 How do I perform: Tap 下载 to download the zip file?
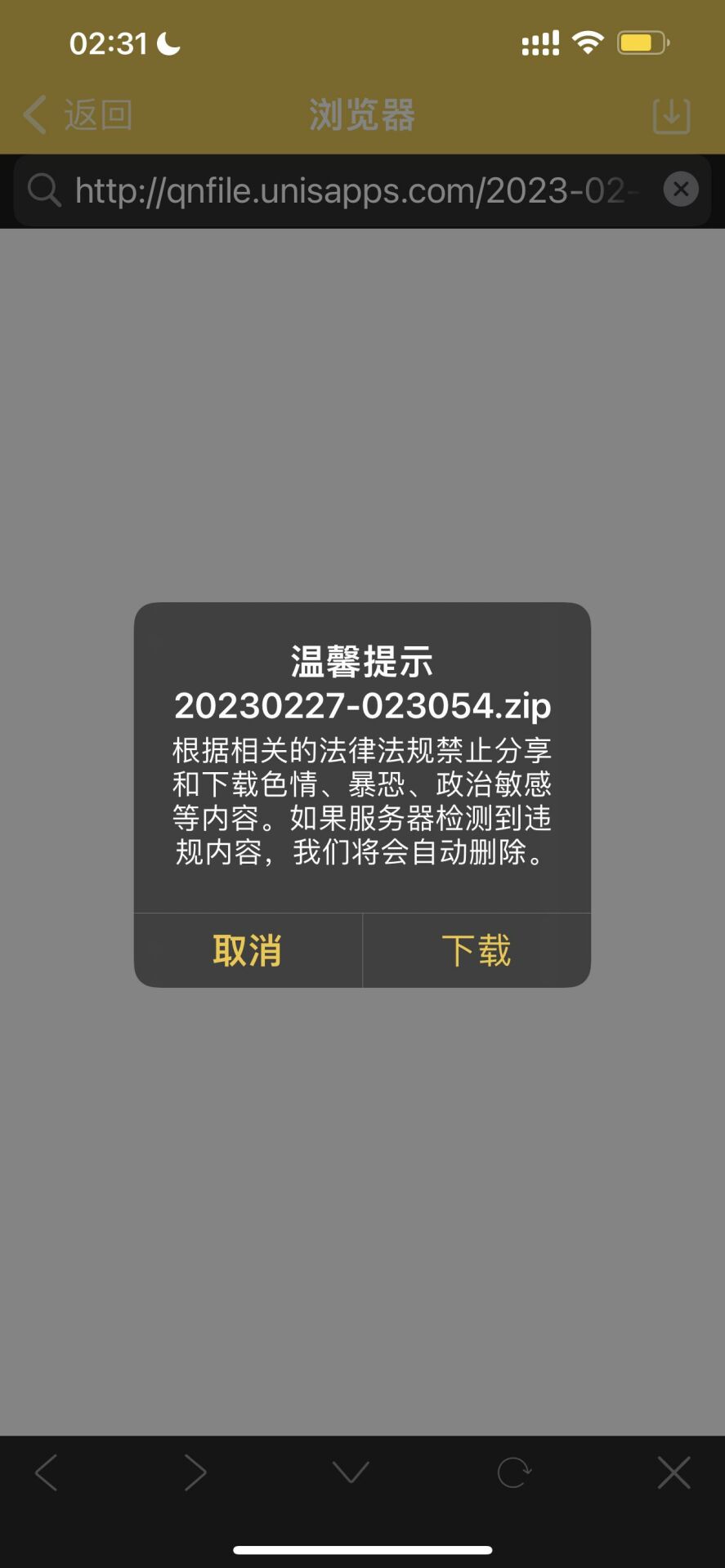point(476,950)
